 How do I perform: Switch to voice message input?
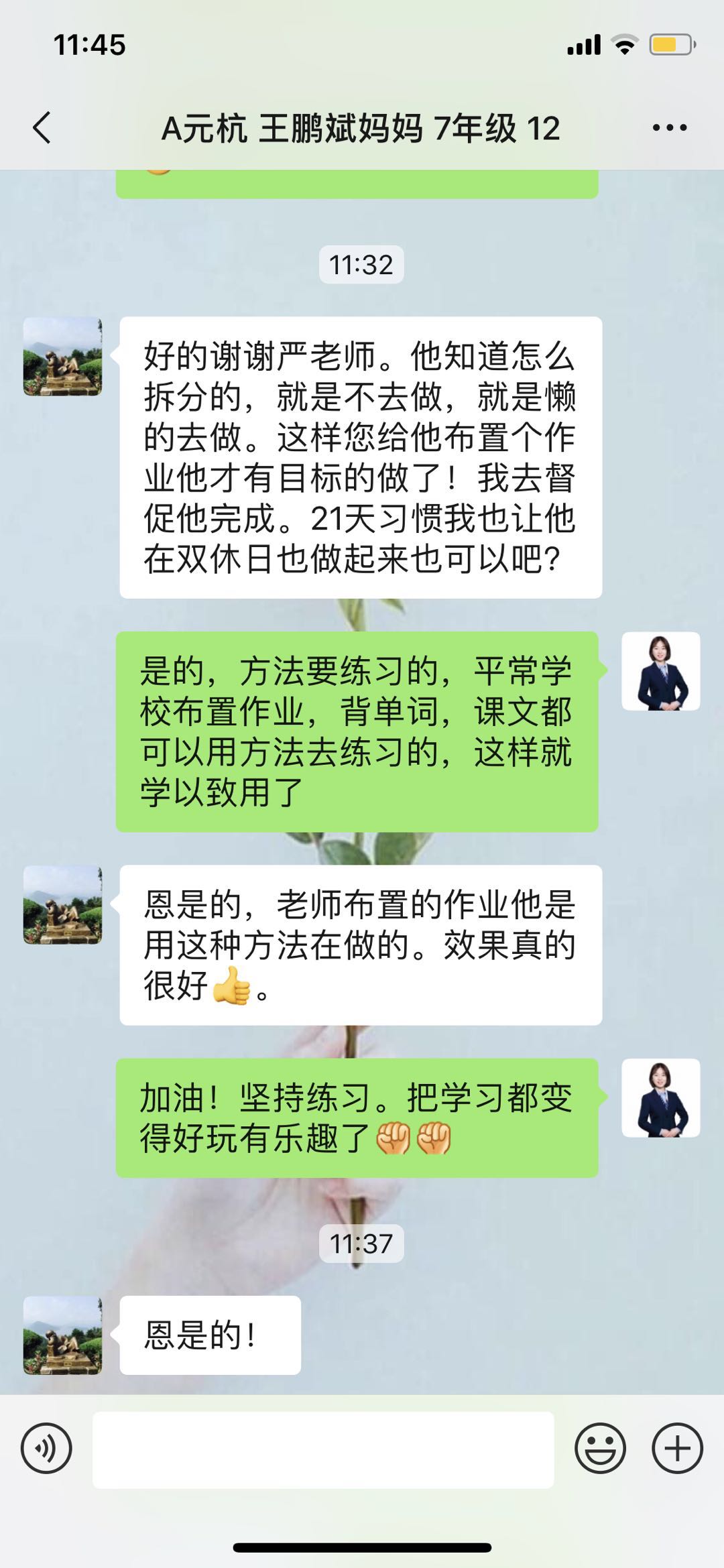[x=46, y=1448]
